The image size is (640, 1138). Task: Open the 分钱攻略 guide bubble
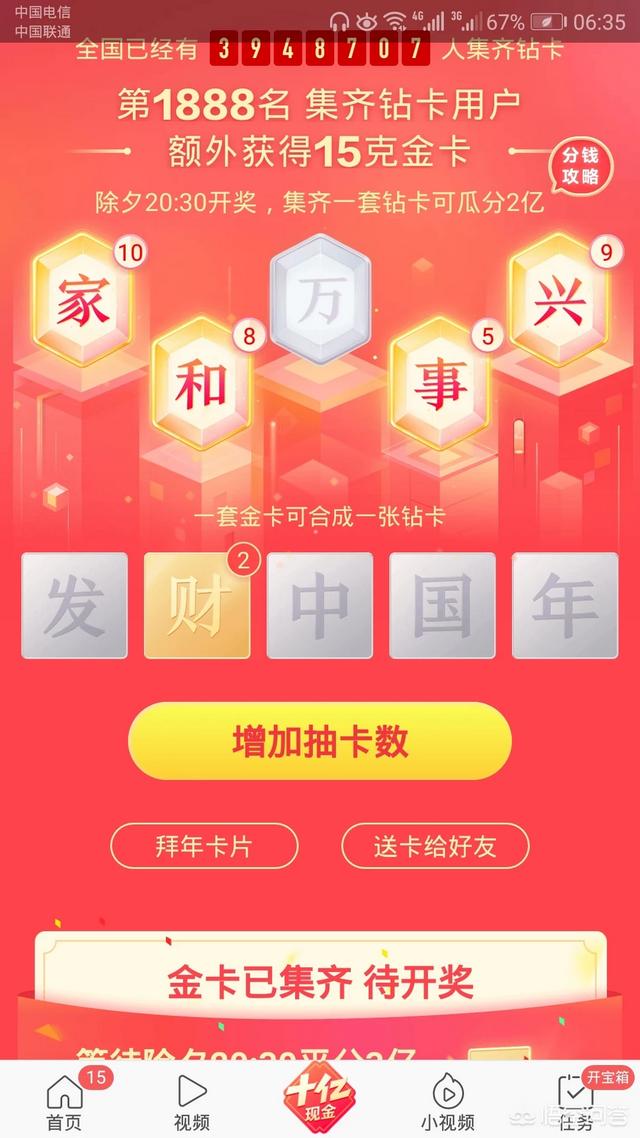580,167
